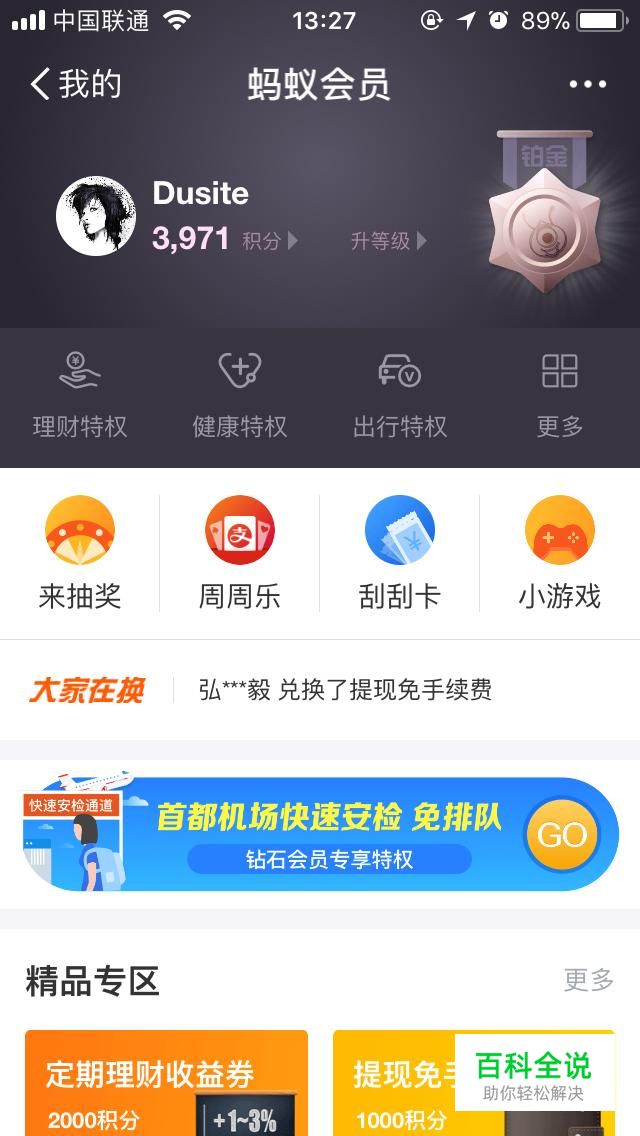The width and height of the screenshot is (640, 1136).
Task: Open the three-dot overflow menu
Action: [587, 84]
